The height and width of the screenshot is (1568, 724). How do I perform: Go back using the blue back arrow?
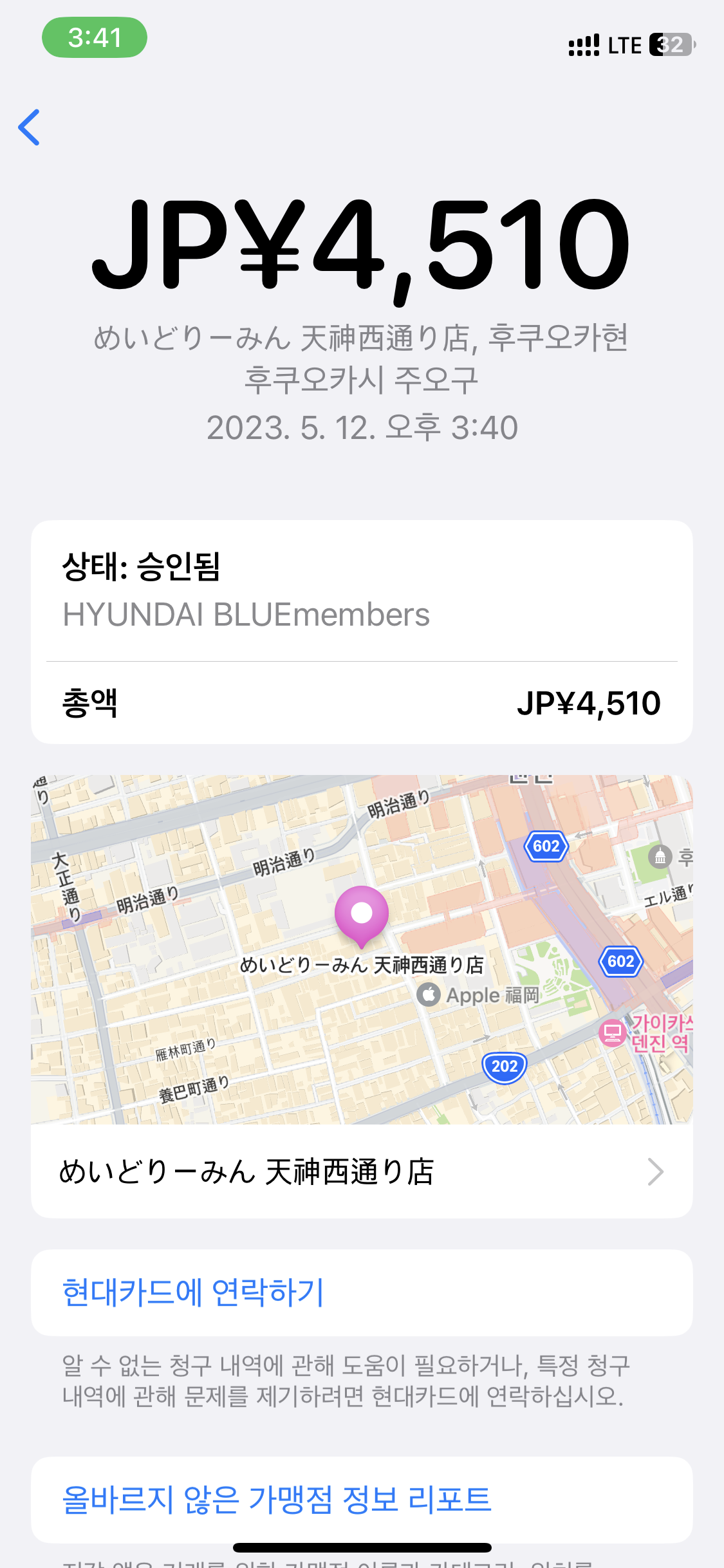click(x=30, y=127)
